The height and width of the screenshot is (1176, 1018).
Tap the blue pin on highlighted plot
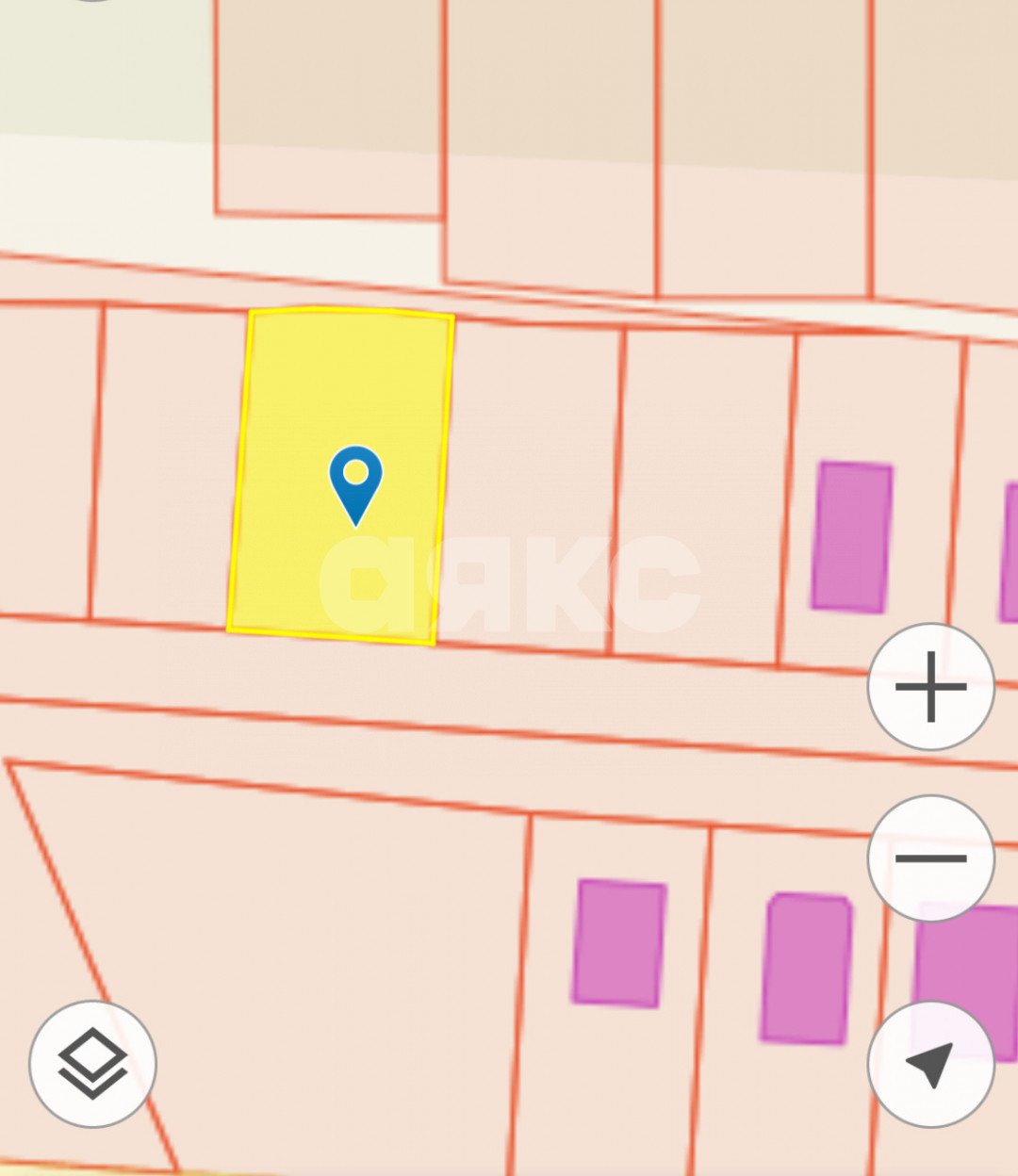tap(355, 481)
